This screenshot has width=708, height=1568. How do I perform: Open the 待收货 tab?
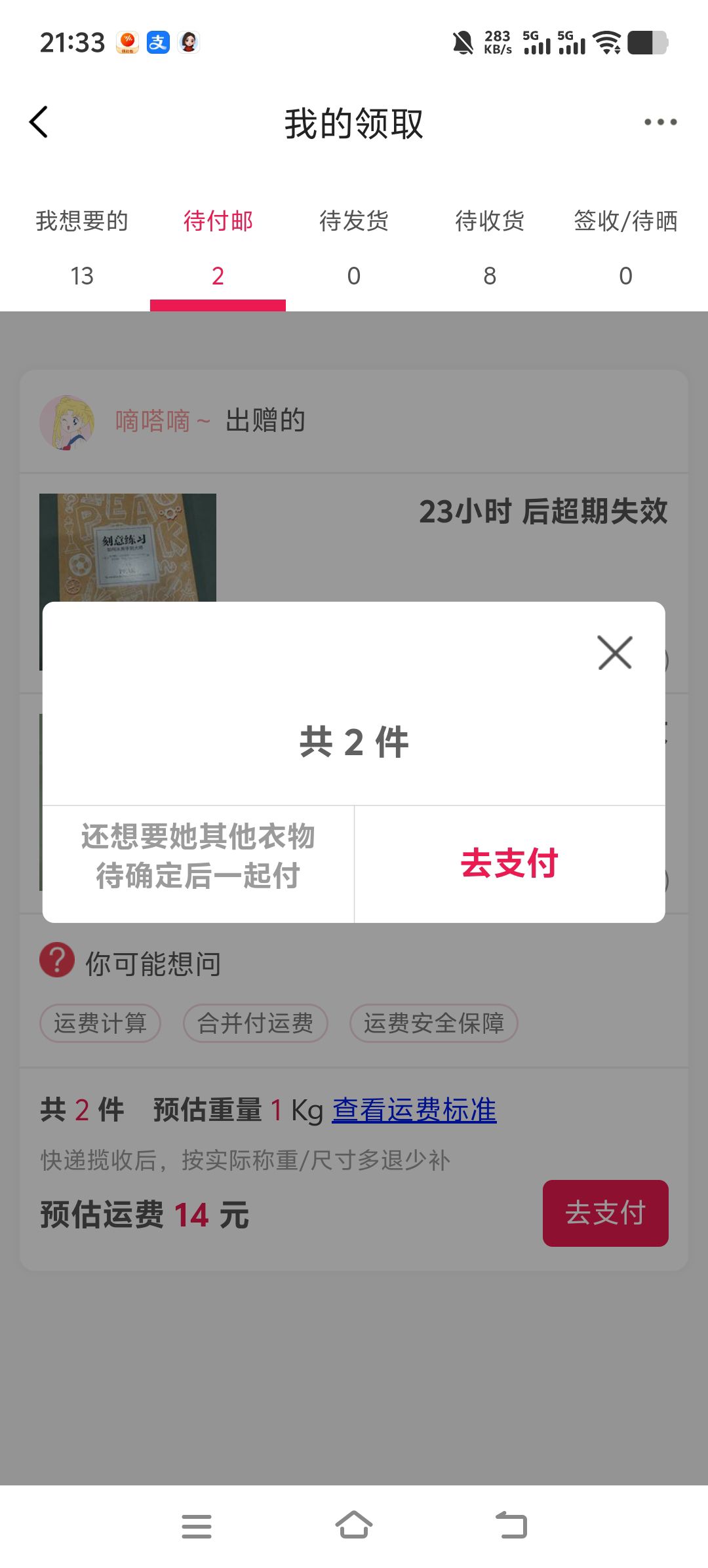490,248
